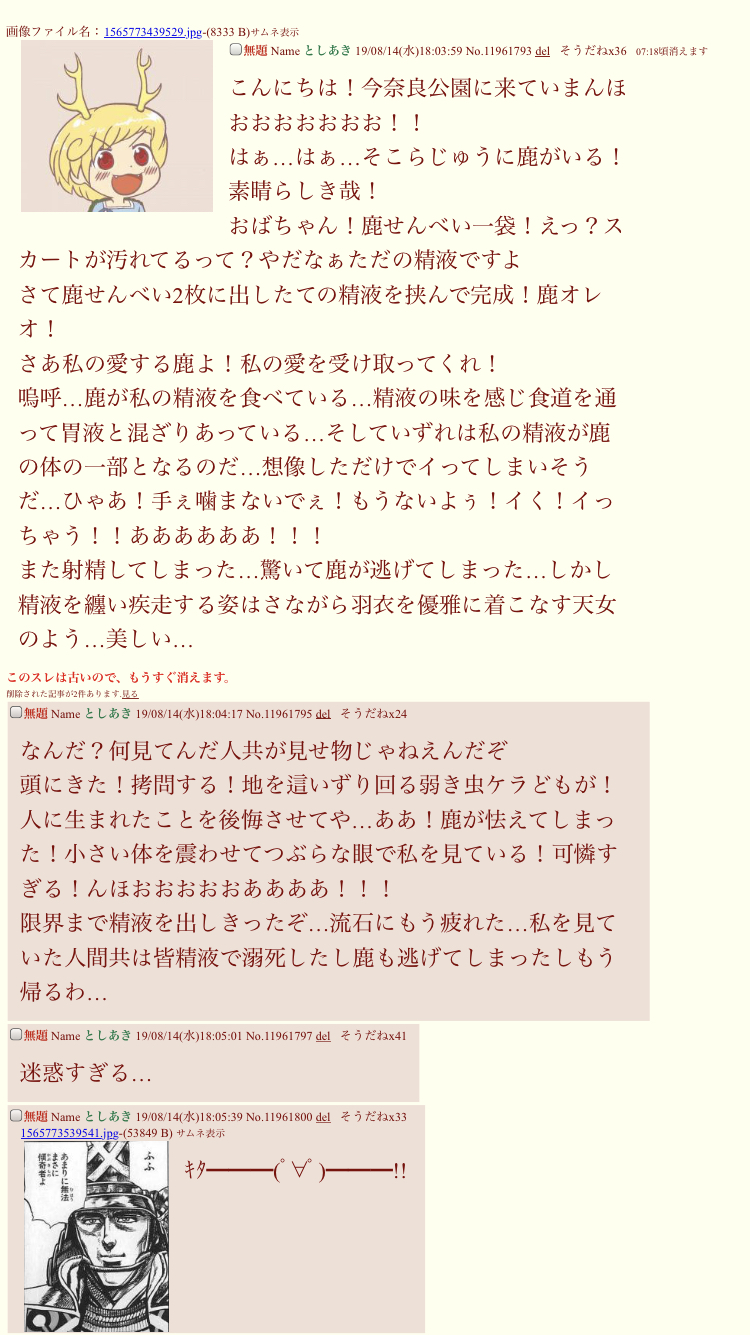Tap del link on post No.11961793

[542, 51]
